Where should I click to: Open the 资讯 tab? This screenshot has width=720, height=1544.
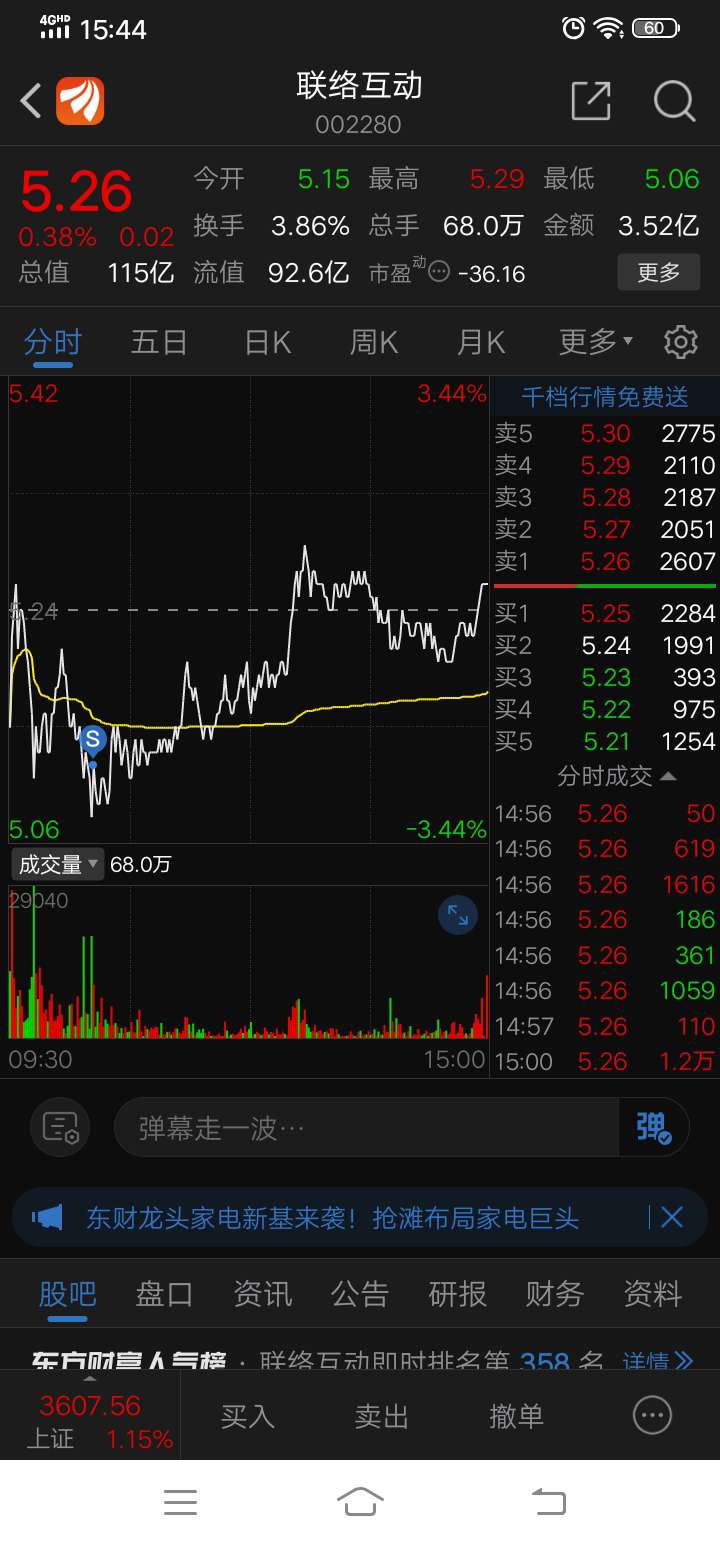(x=262, y=1293)
